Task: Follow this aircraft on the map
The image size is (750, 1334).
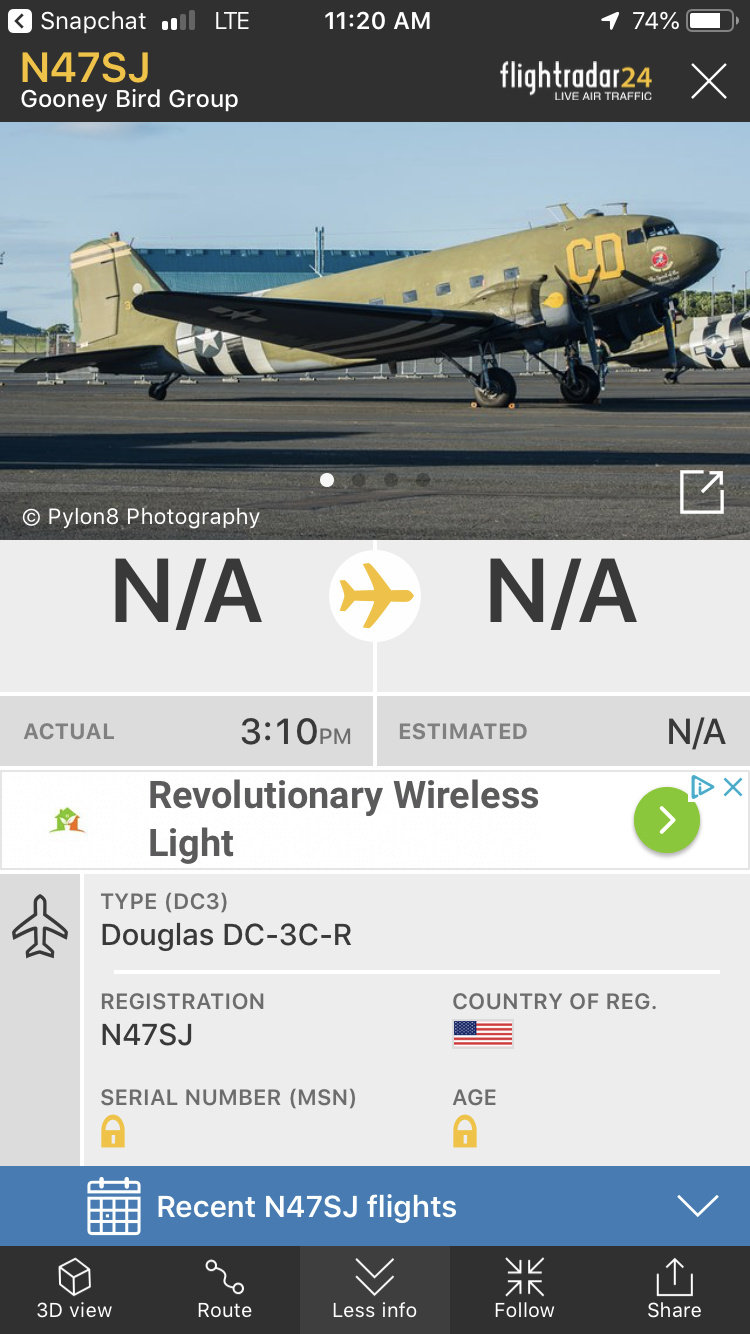Action: (x=524, y=1289)
